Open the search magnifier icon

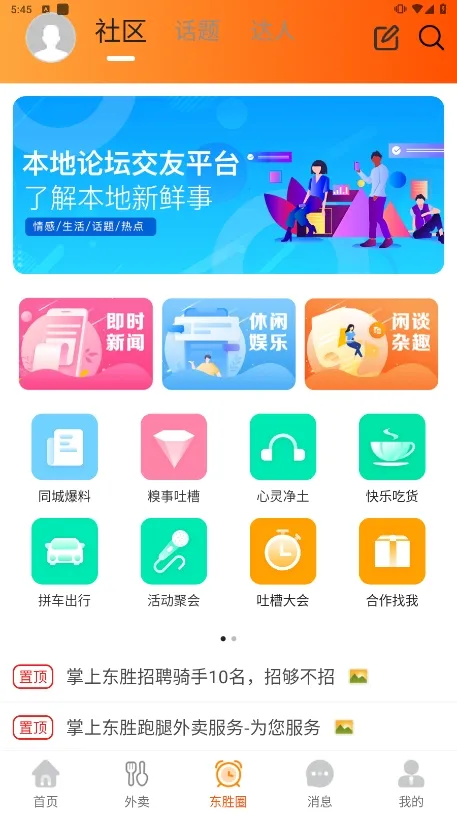431,37
